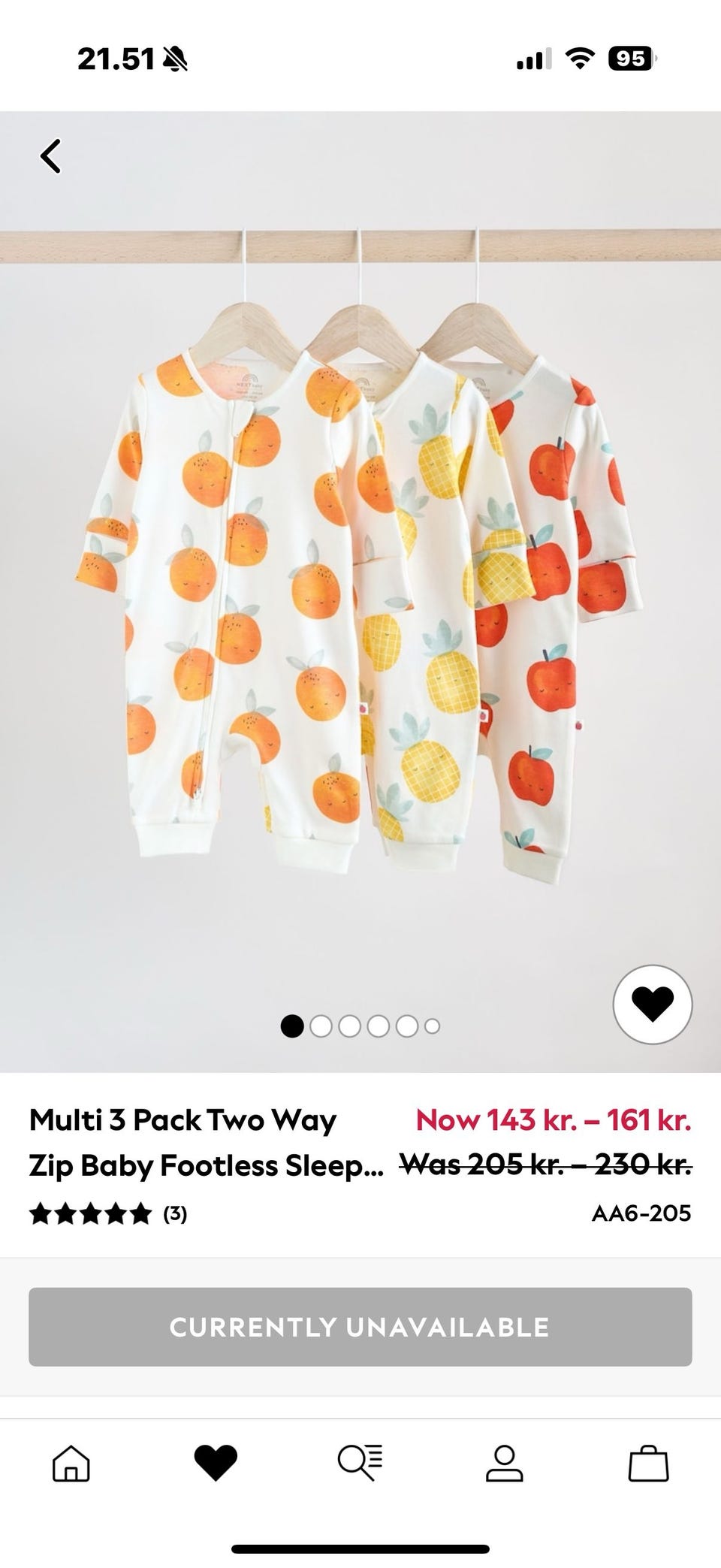Open the shopping bag tab
Viewport: 721px width, 1568px height.
click(x=648, y=1464)
